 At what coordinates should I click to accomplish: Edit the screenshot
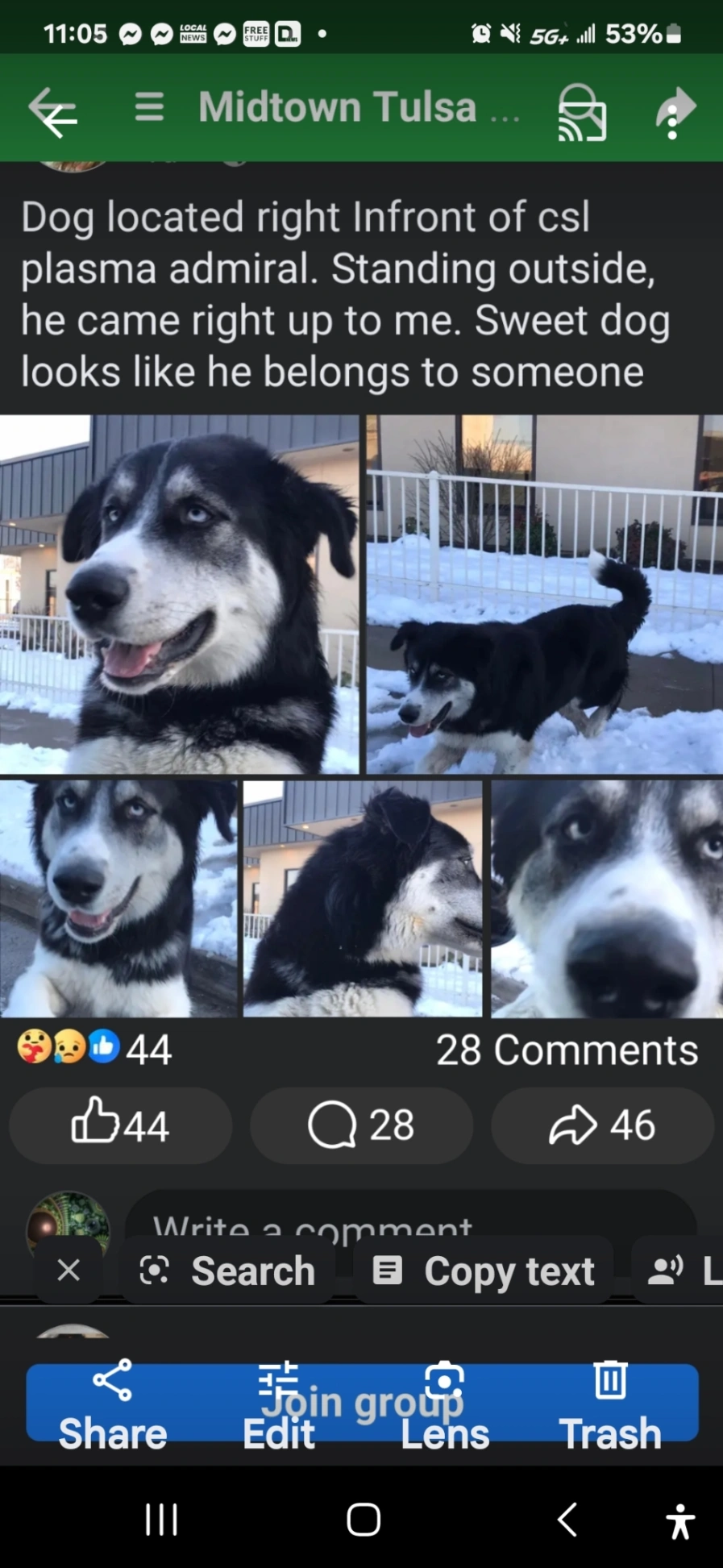tap(279, 1407)
